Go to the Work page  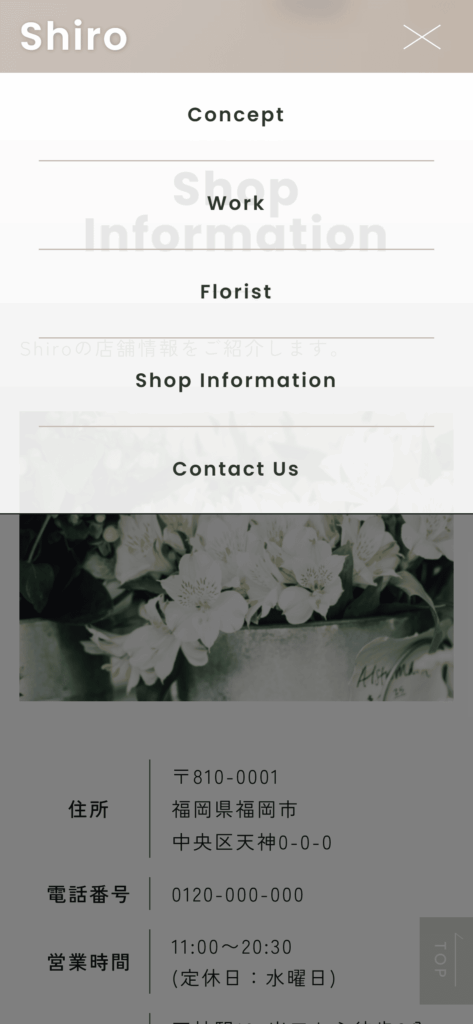(x=236, y=203)
